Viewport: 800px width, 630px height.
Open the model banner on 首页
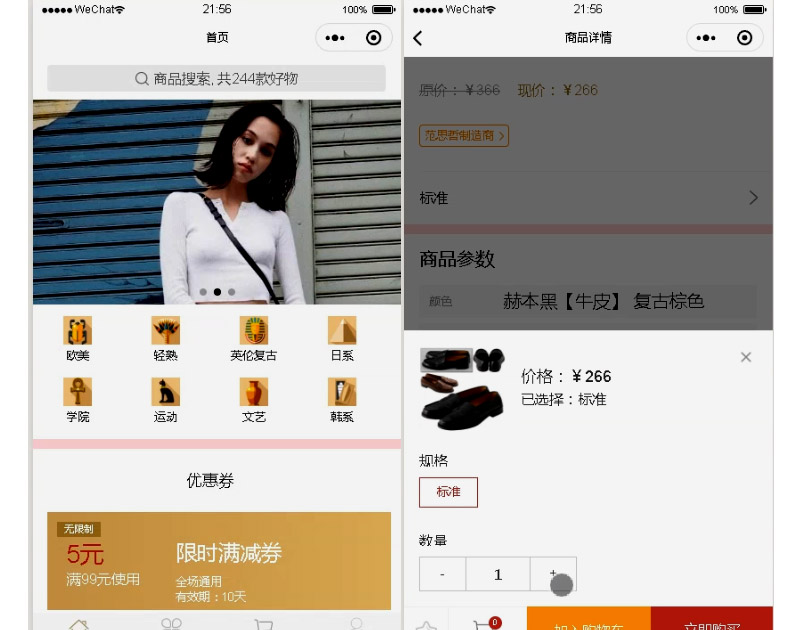(x=216, y=200)
